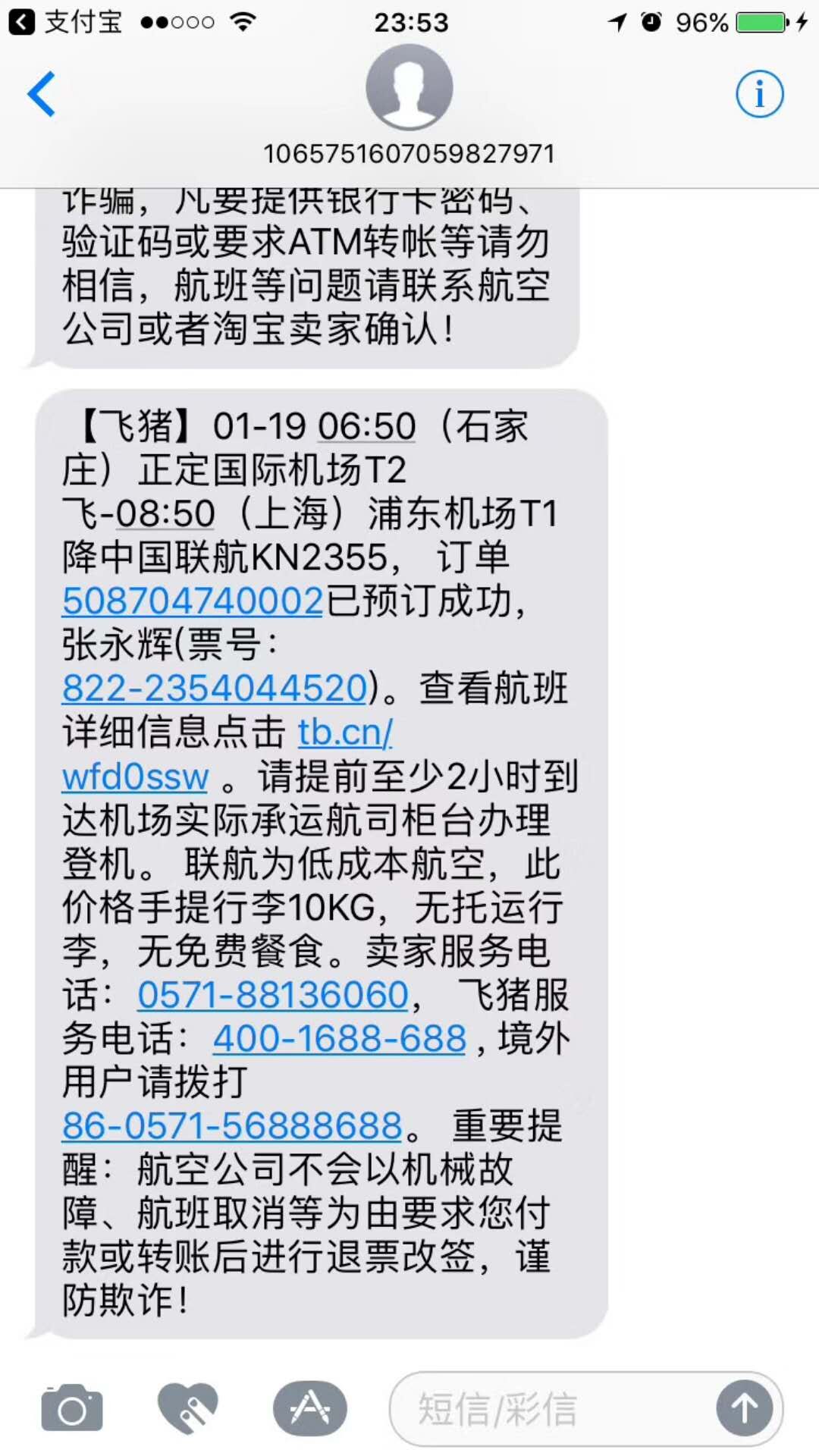This screenshot has height=1456, width=819.
Task: Open the tb.cn/wfd0ssw flight details link
Action: (227, 754)
